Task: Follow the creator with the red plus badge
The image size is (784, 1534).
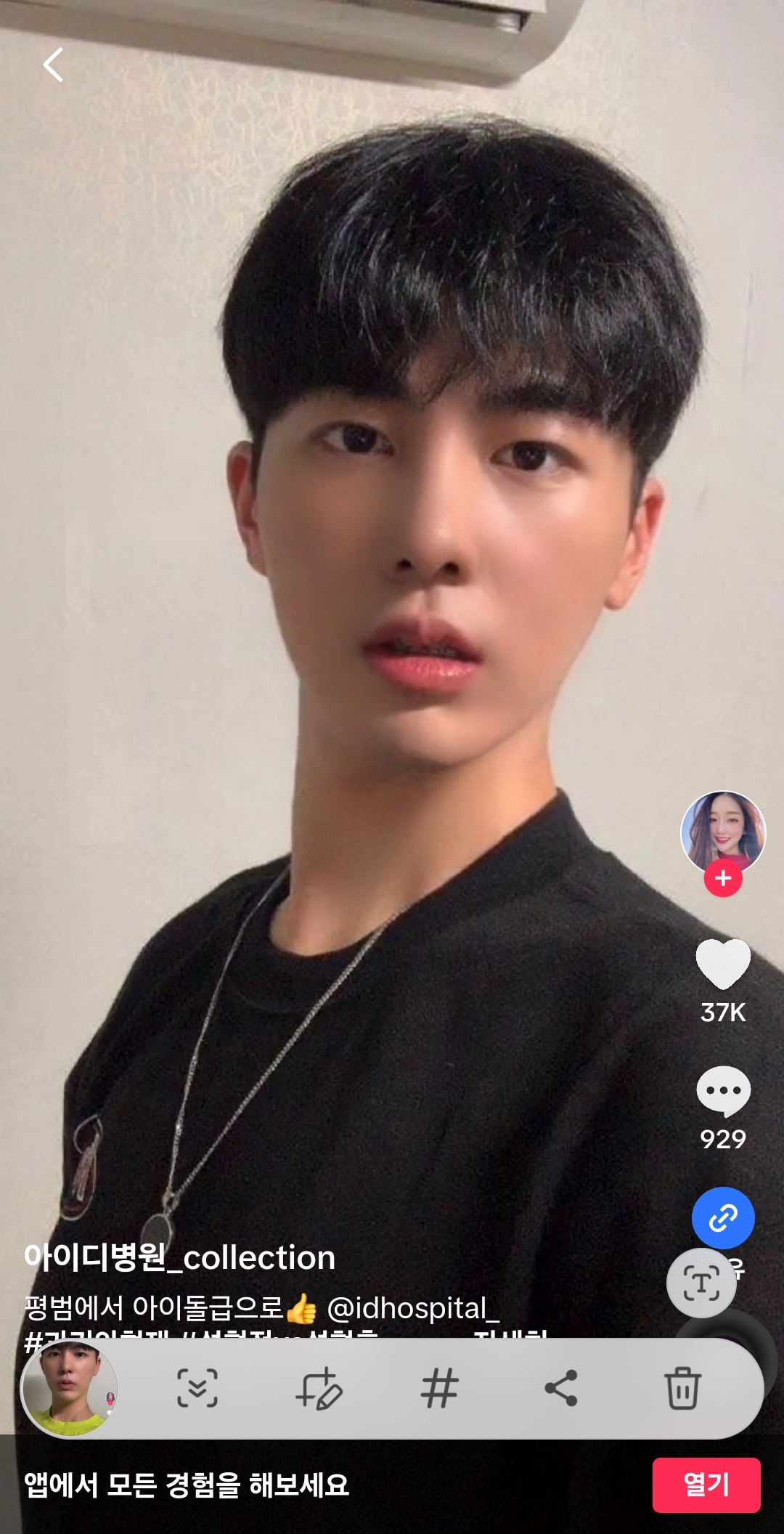Action: point(723,879)
